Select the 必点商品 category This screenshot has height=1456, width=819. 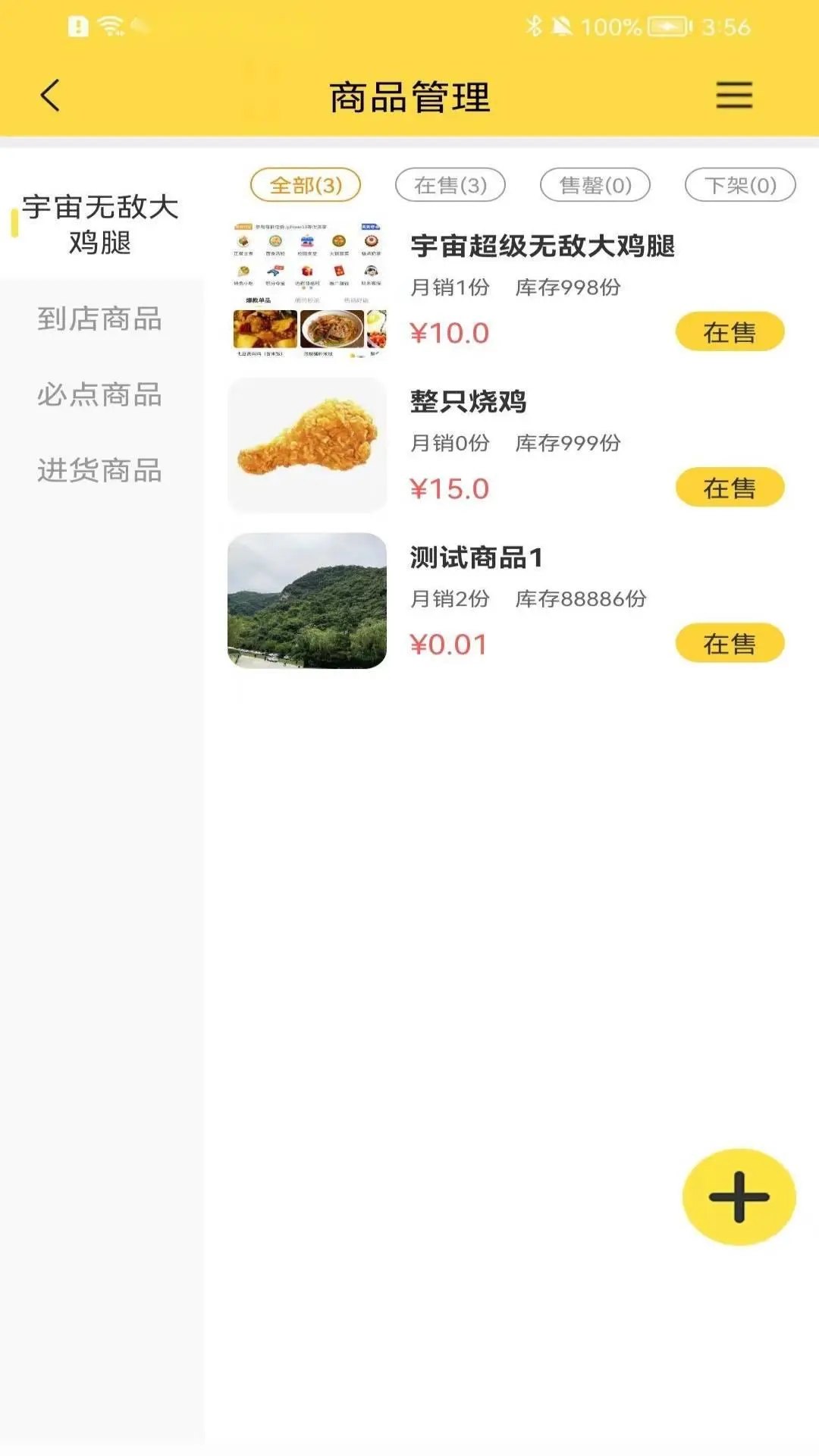click(x=100, y=395)
